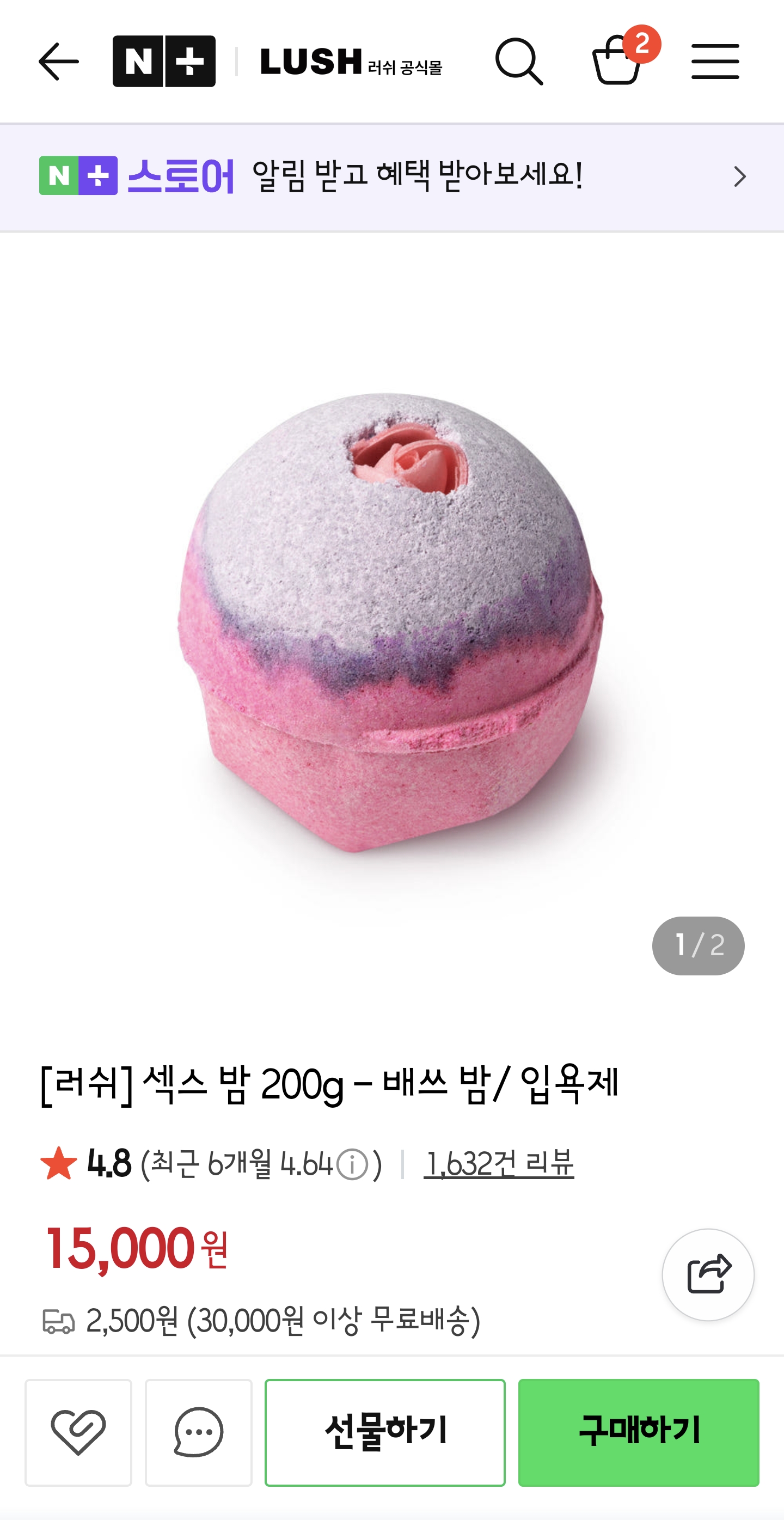Tap the 선물하기 gift button
The image size is (784, 1520).
pyautogui.click(x=385, y=1432)
